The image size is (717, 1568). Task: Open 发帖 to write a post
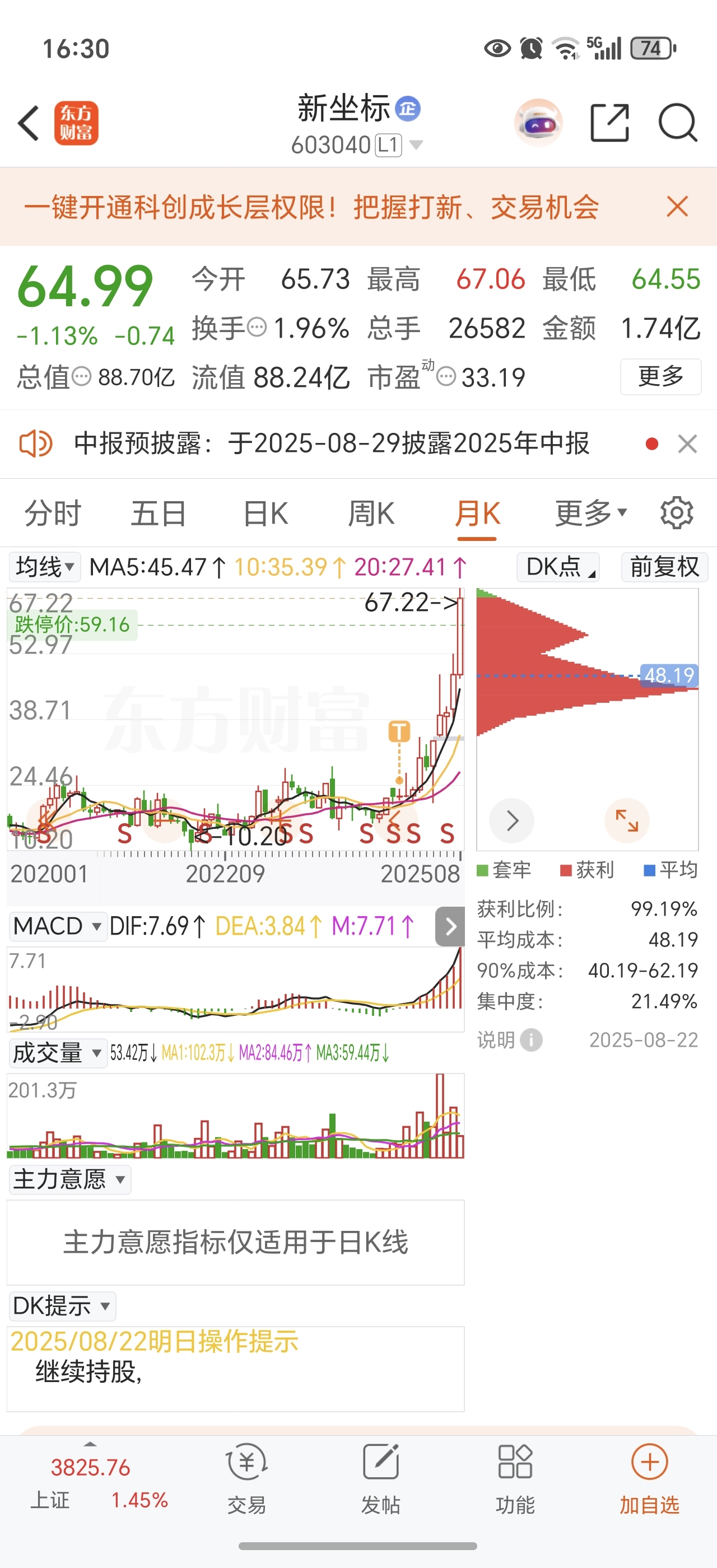tap(381, 1479)
